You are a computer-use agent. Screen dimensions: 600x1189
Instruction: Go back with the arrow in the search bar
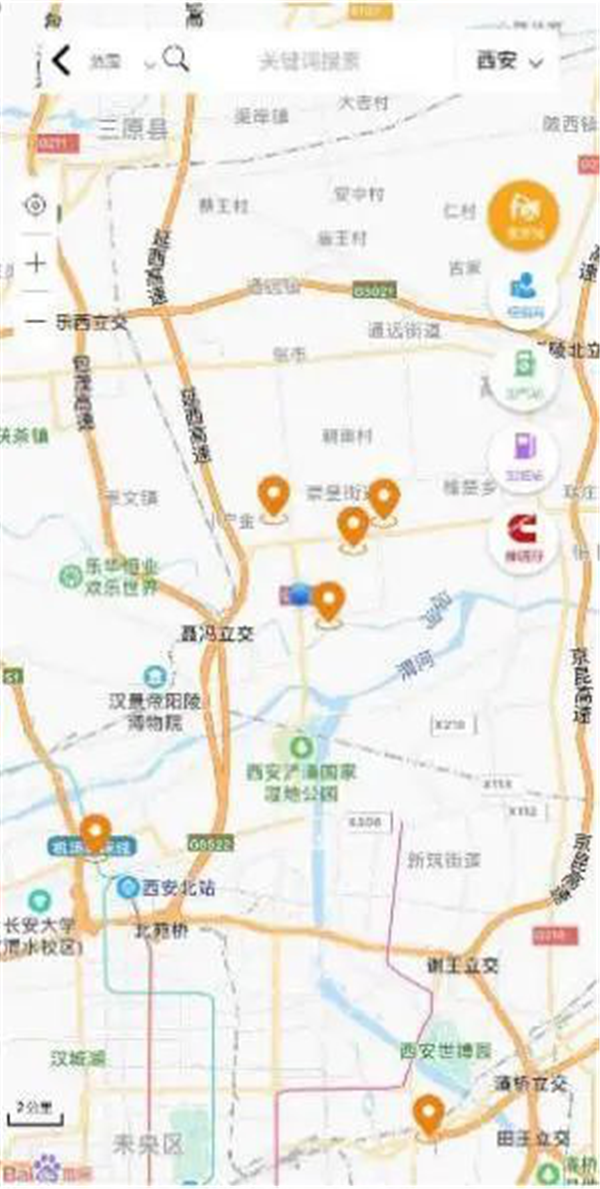pyautogui.click(x=63, y=61)
